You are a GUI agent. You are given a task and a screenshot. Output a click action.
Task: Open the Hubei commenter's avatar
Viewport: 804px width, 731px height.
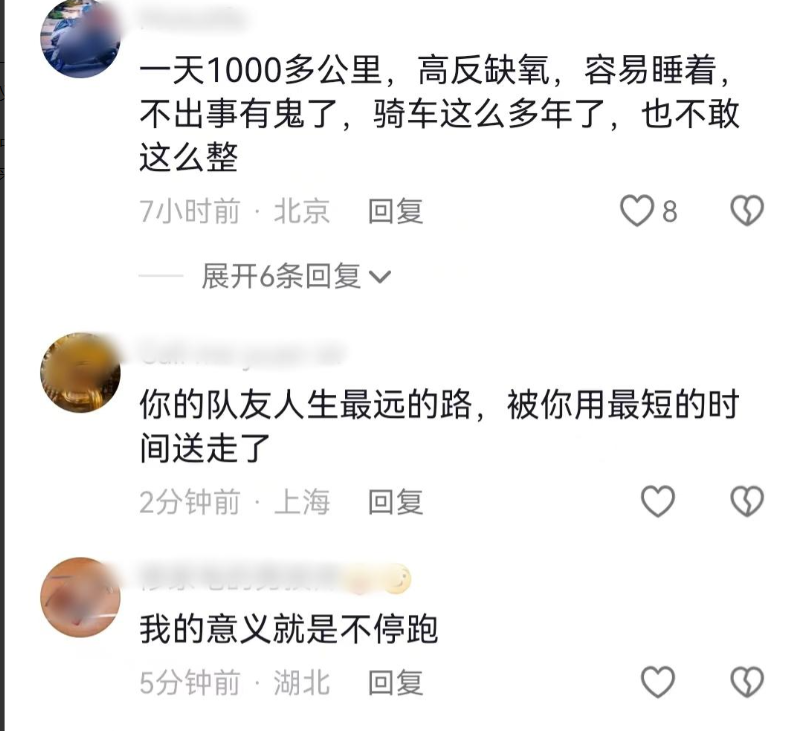[x=80, y=597]
